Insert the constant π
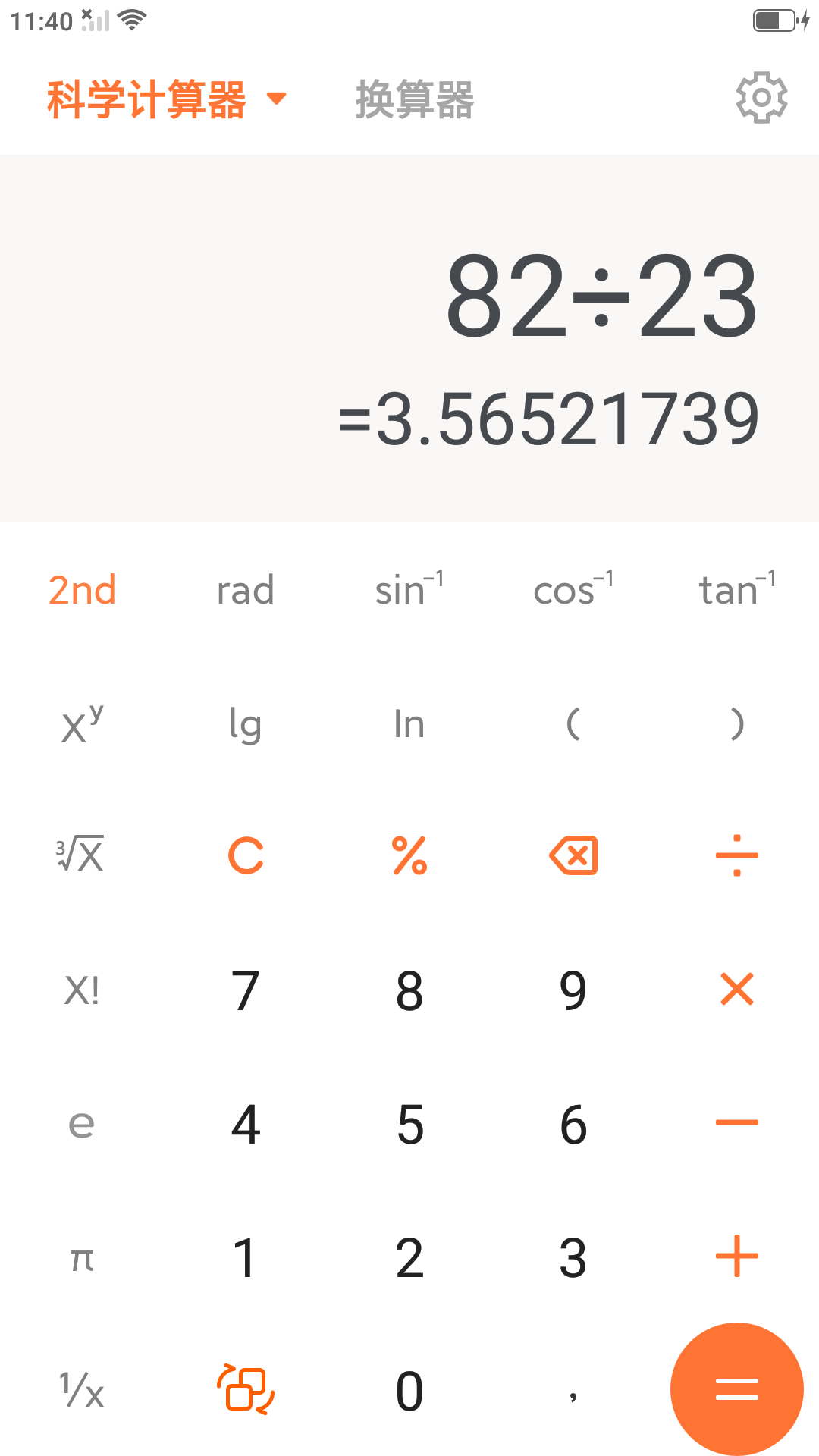This screenshot has height=1456, width=819. point(82,1257)
